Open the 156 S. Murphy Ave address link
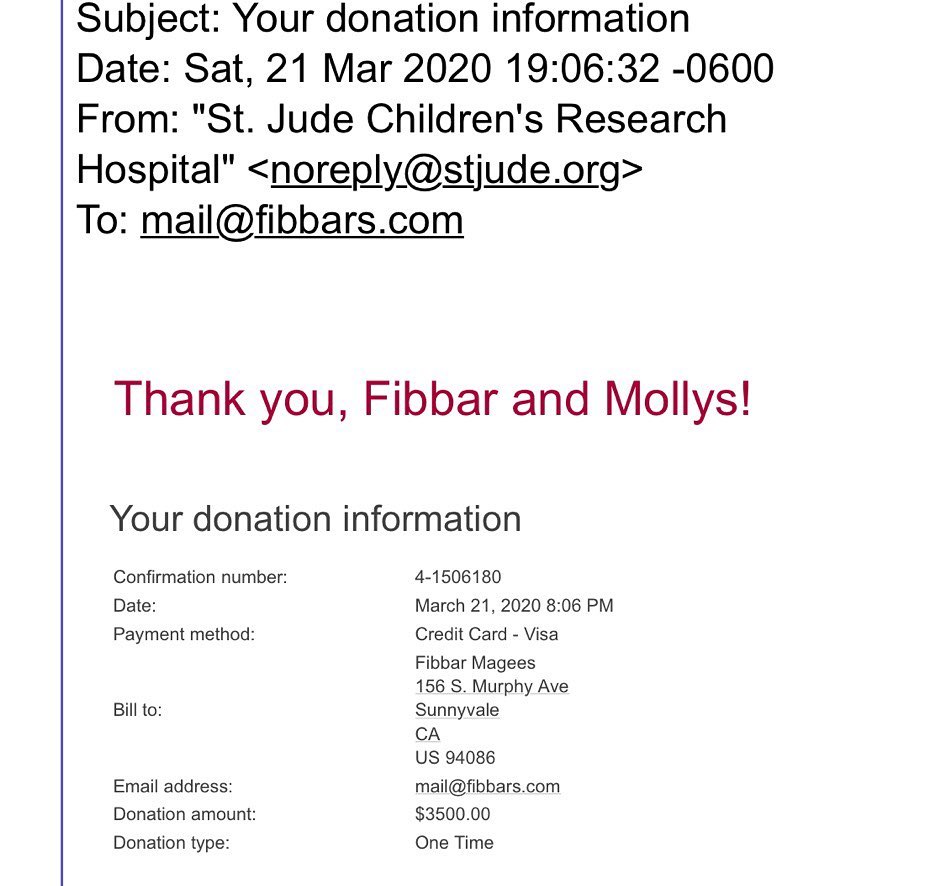 pyautogui.click(x=492, y=686)
